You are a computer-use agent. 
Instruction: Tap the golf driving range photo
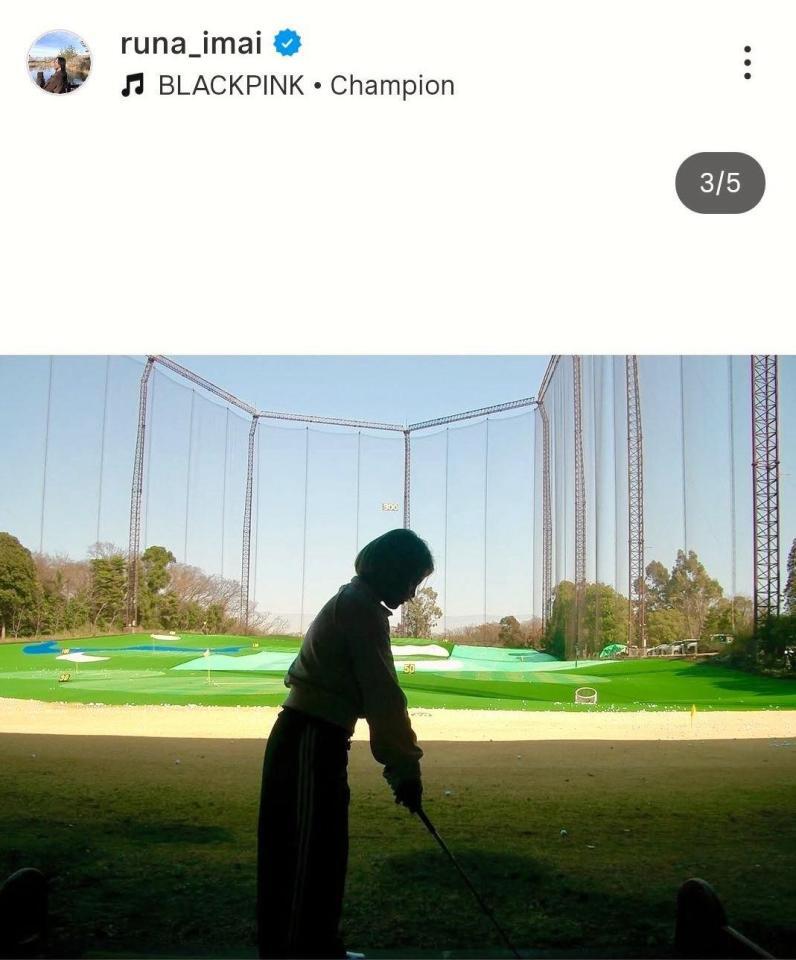tap(398, 657)
